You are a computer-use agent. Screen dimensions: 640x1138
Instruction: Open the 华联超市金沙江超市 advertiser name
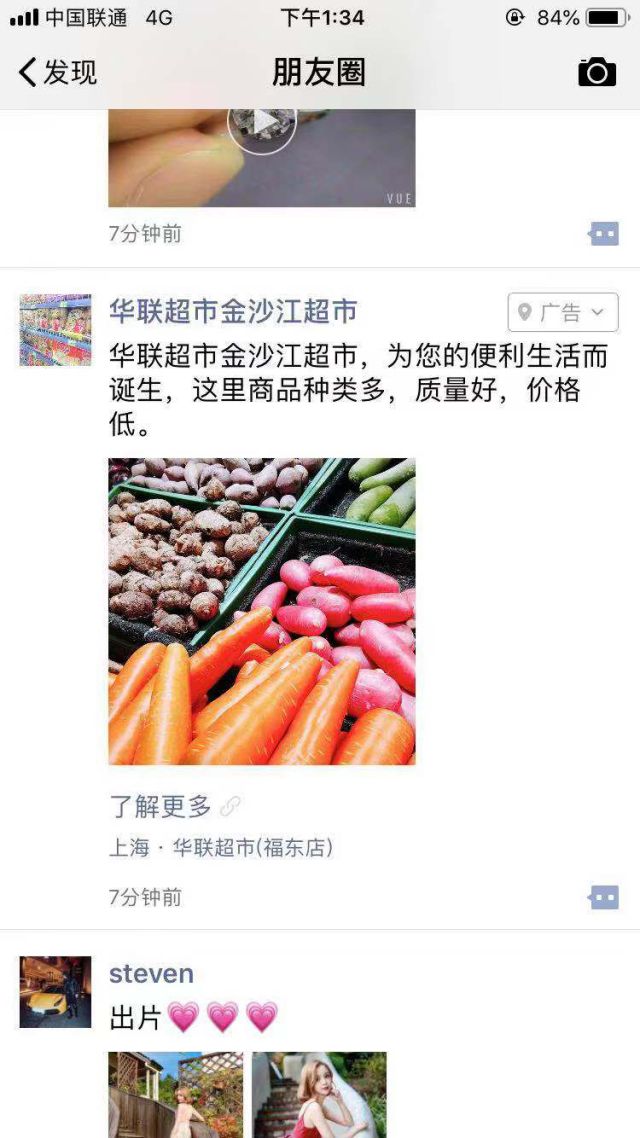pos(233,312)
